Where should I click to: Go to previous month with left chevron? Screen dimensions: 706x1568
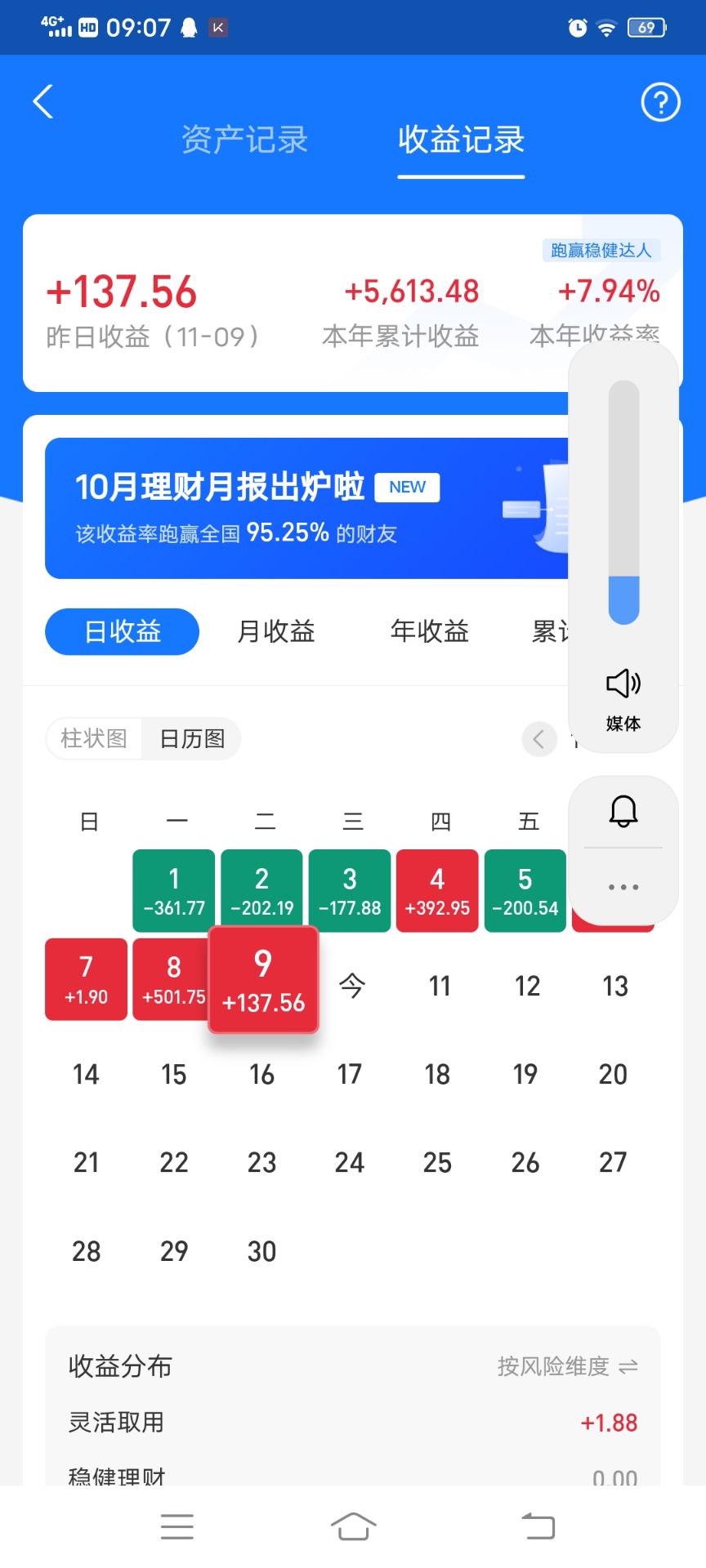click(x=538, y=739)
